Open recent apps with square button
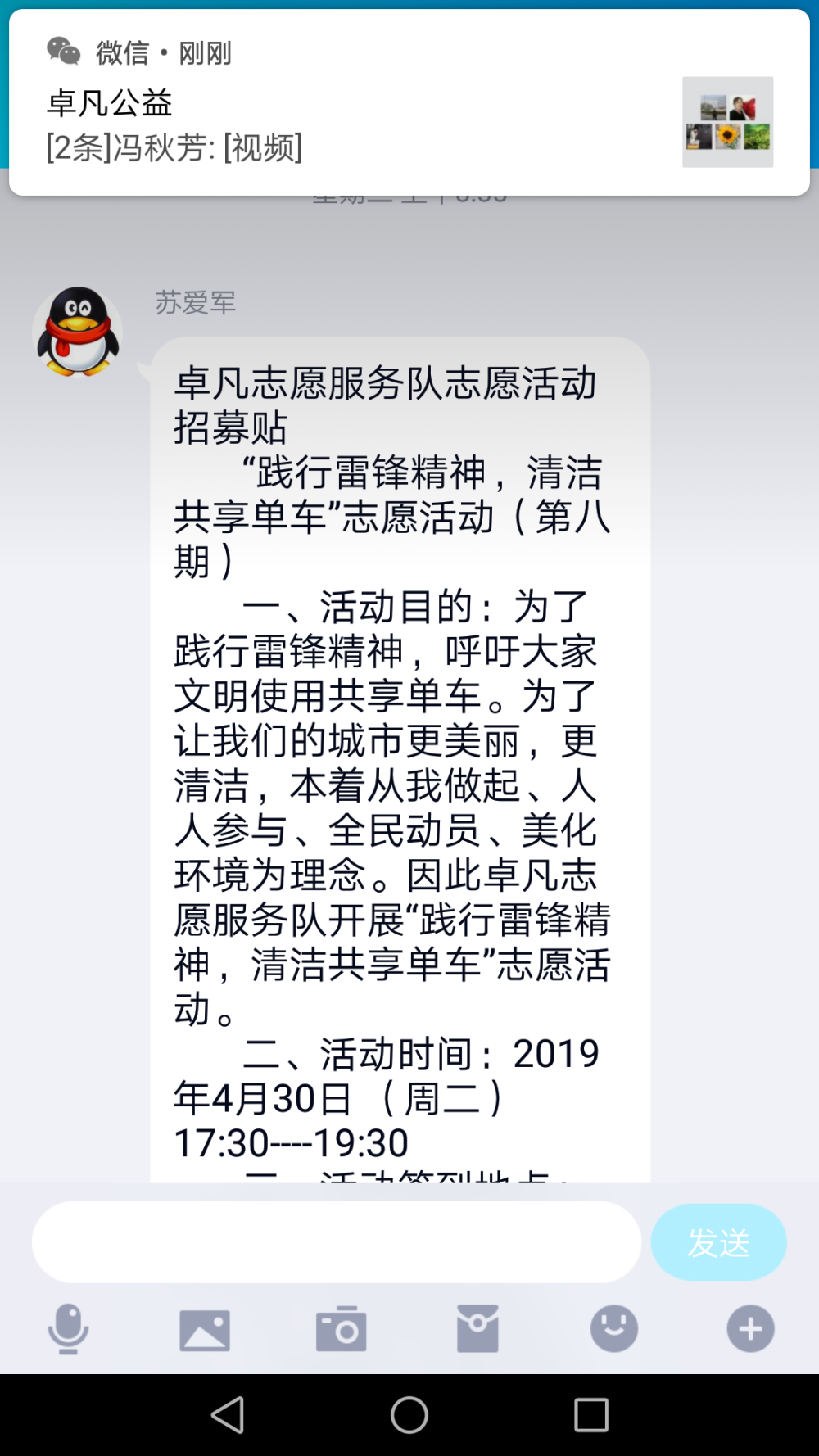Screen dimensions: 819x1456 point(591,1414)
